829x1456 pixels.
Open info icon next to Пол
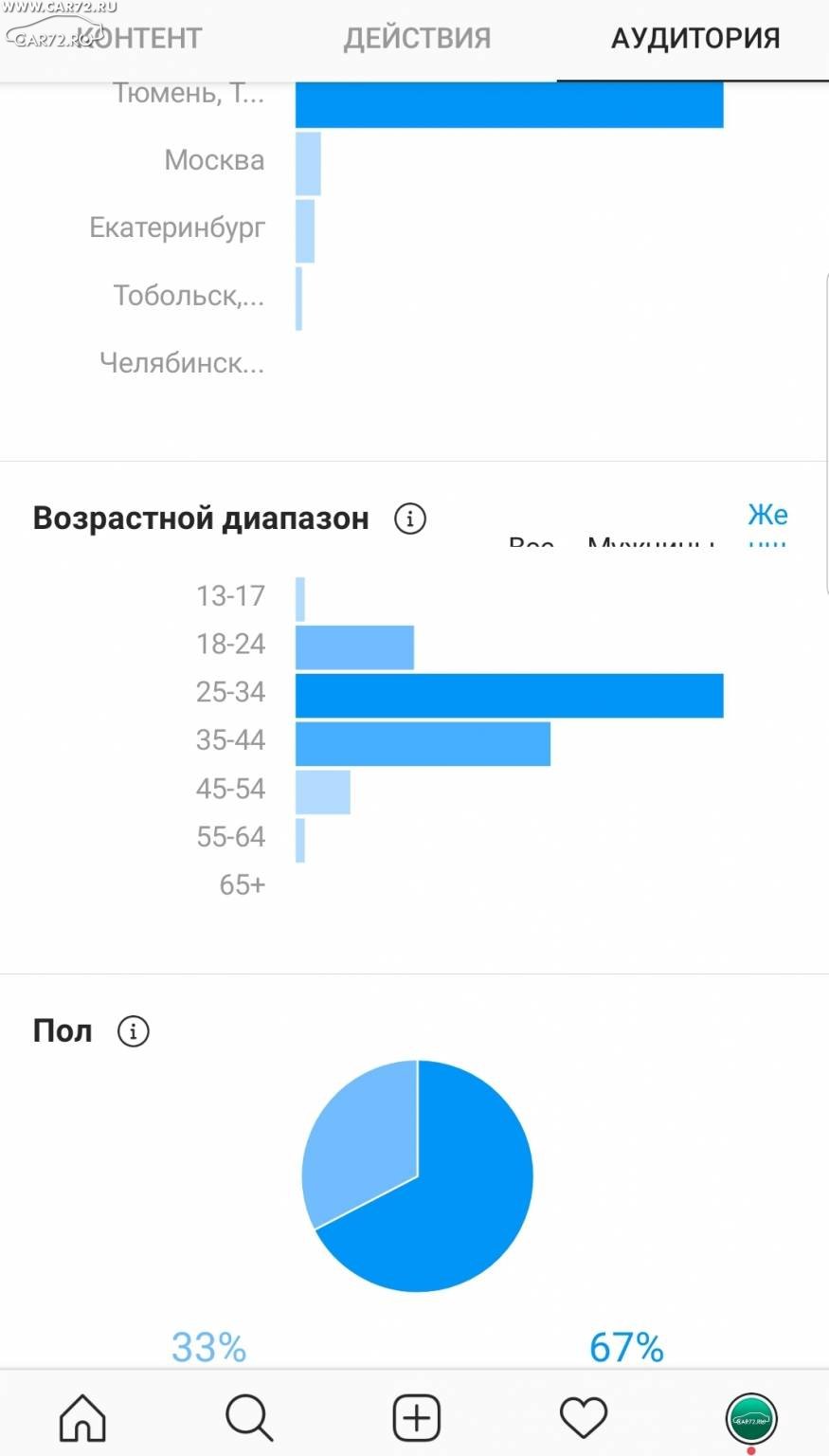pos(134,1030)
